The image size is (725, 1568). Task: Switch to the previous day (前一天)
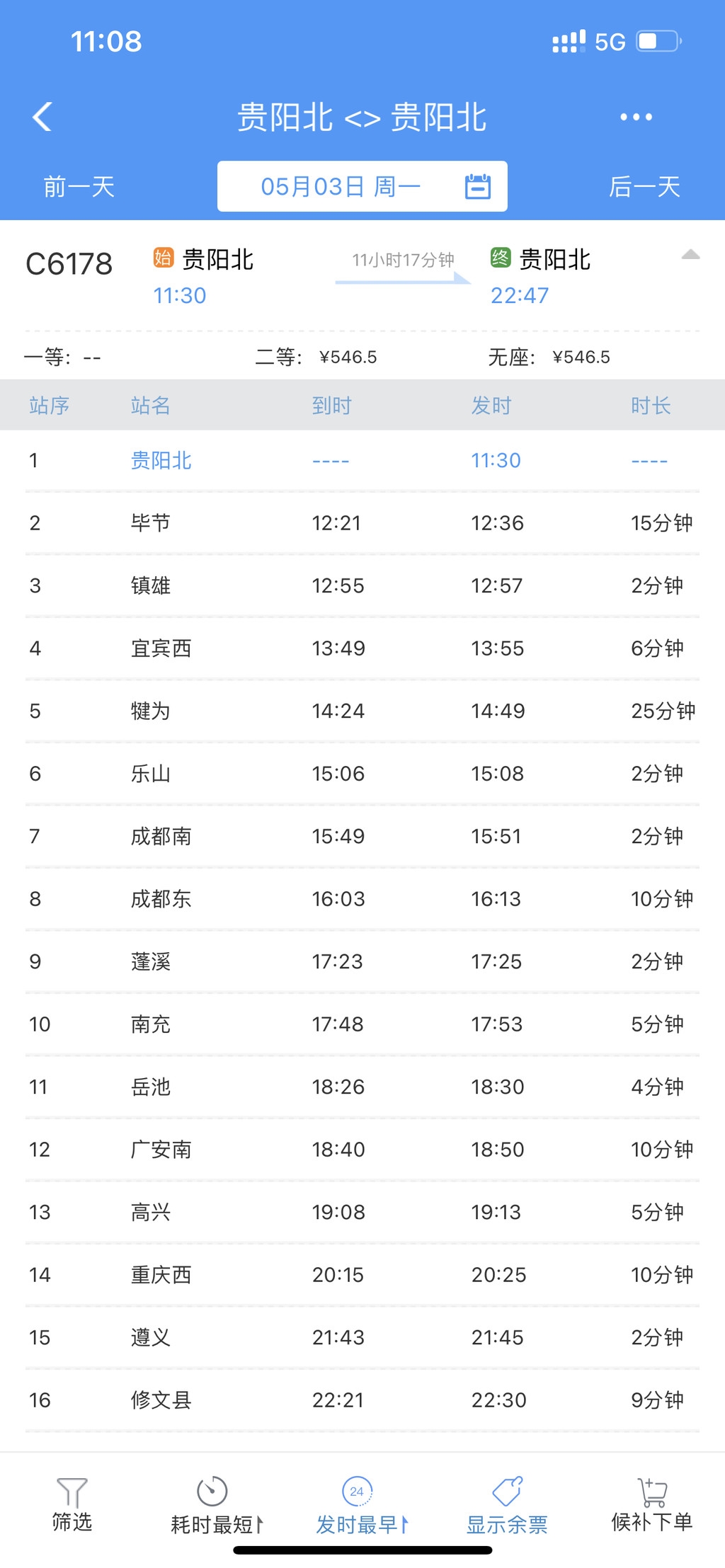pyautogui.click(x=79, y=187)
